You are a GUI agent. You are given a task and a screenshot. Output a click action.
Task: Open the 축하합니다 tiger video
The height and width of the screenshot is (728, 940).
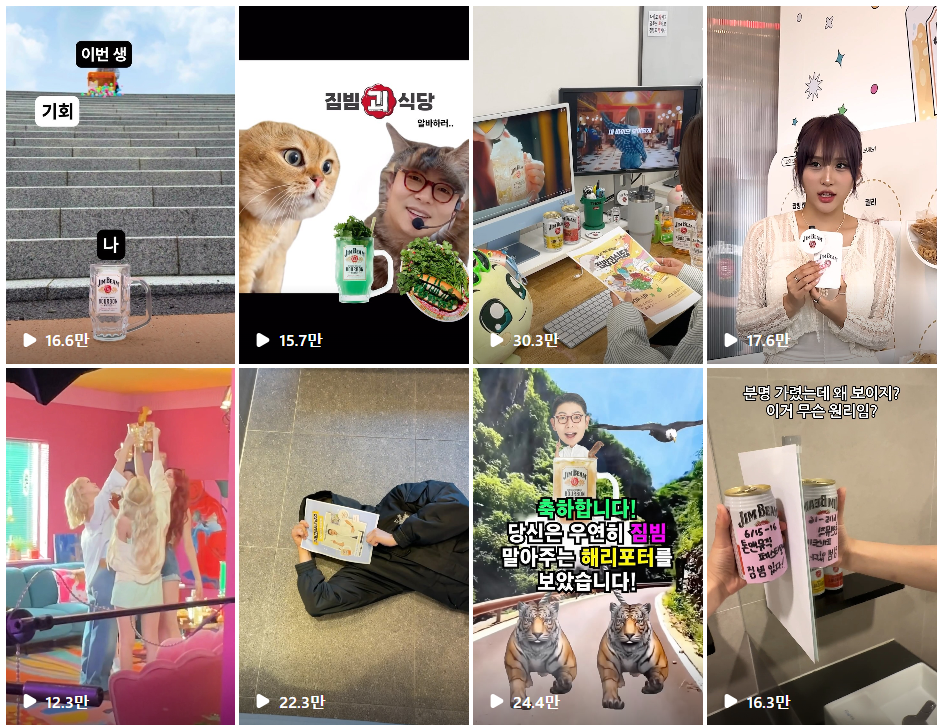click(x=587, y=546)
